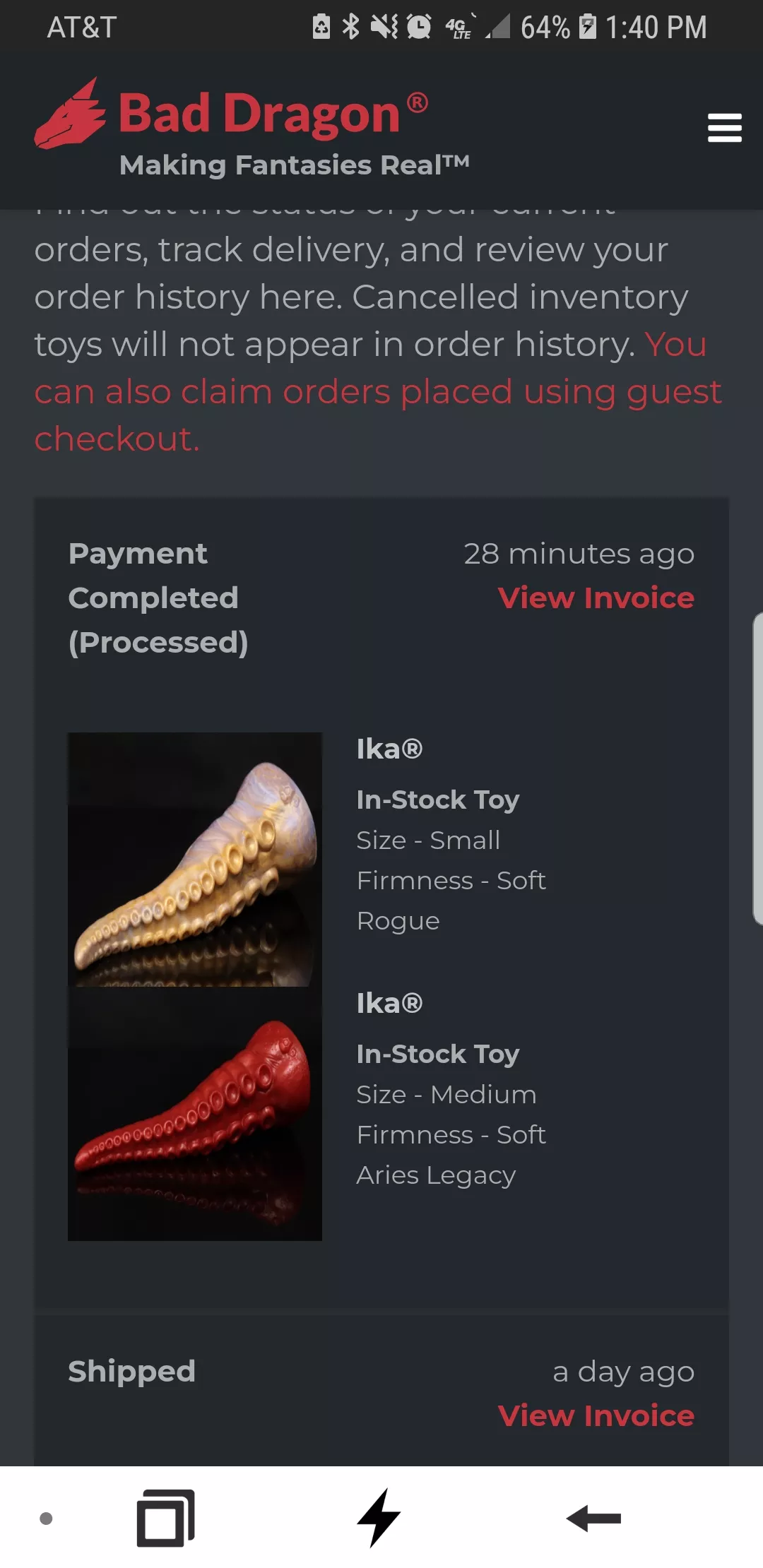Select View Invoice for the shipped order

pyautogui.click(x=597, y=1415)
